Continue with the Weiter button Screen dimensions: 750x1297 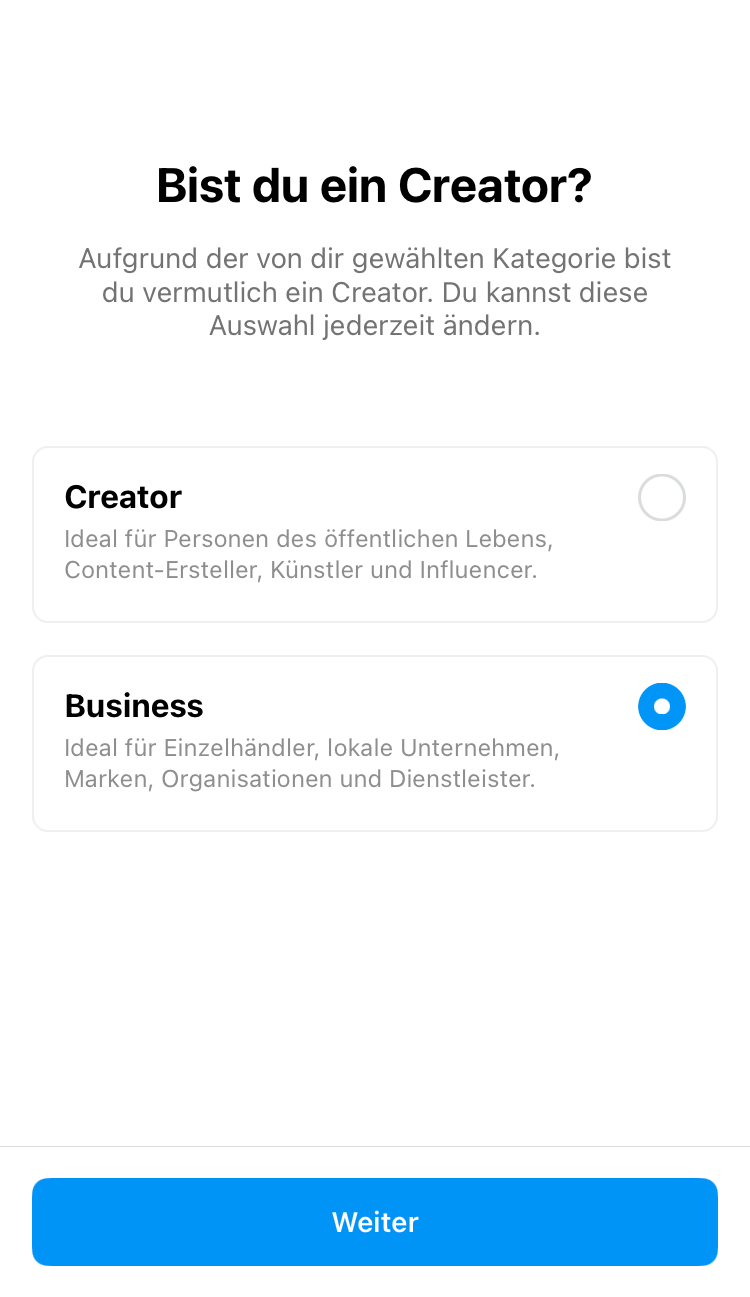[375, 1222]
